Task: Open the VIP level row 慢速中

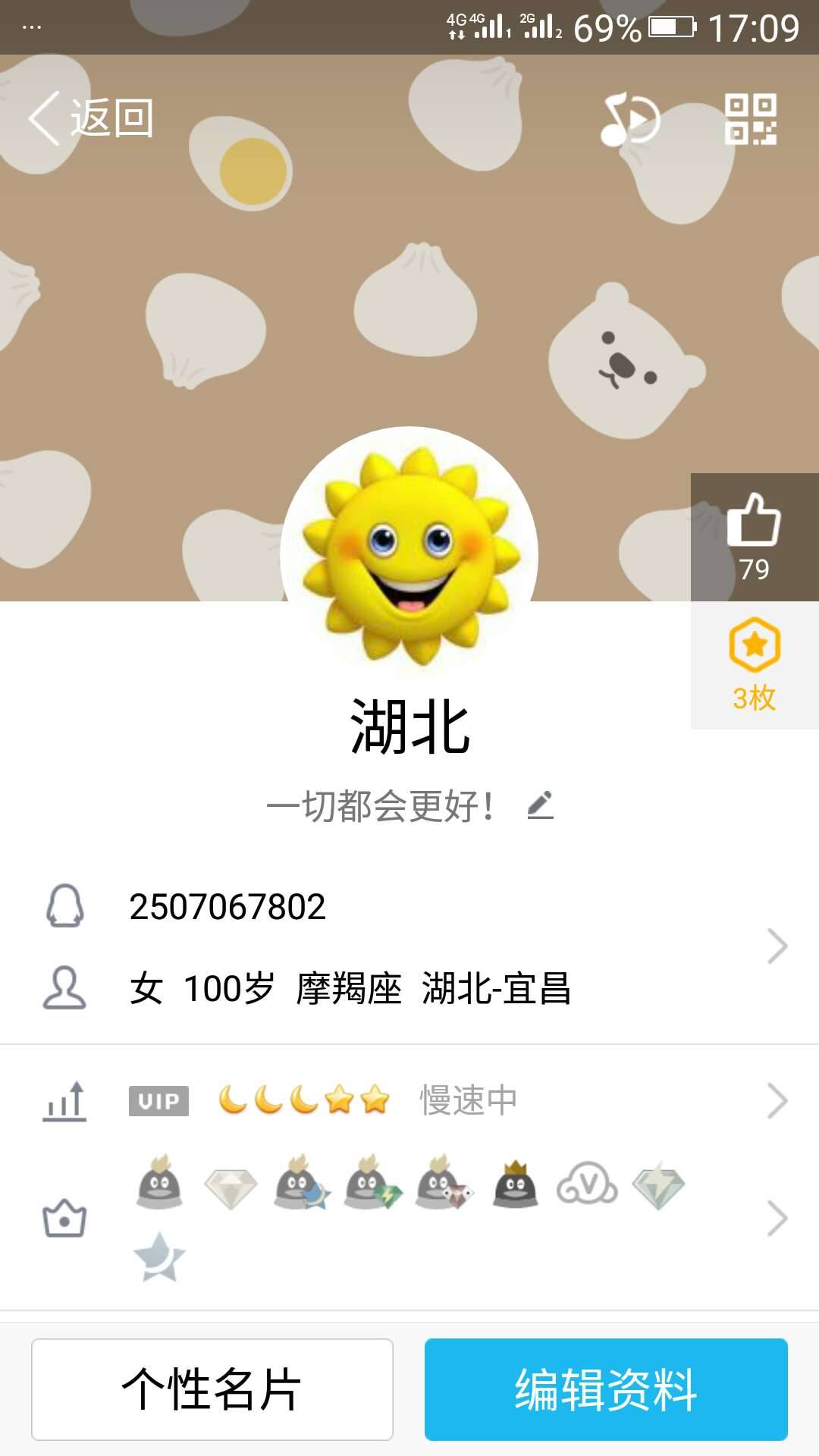Action: pyautogui.click(x=409, y=1100)
